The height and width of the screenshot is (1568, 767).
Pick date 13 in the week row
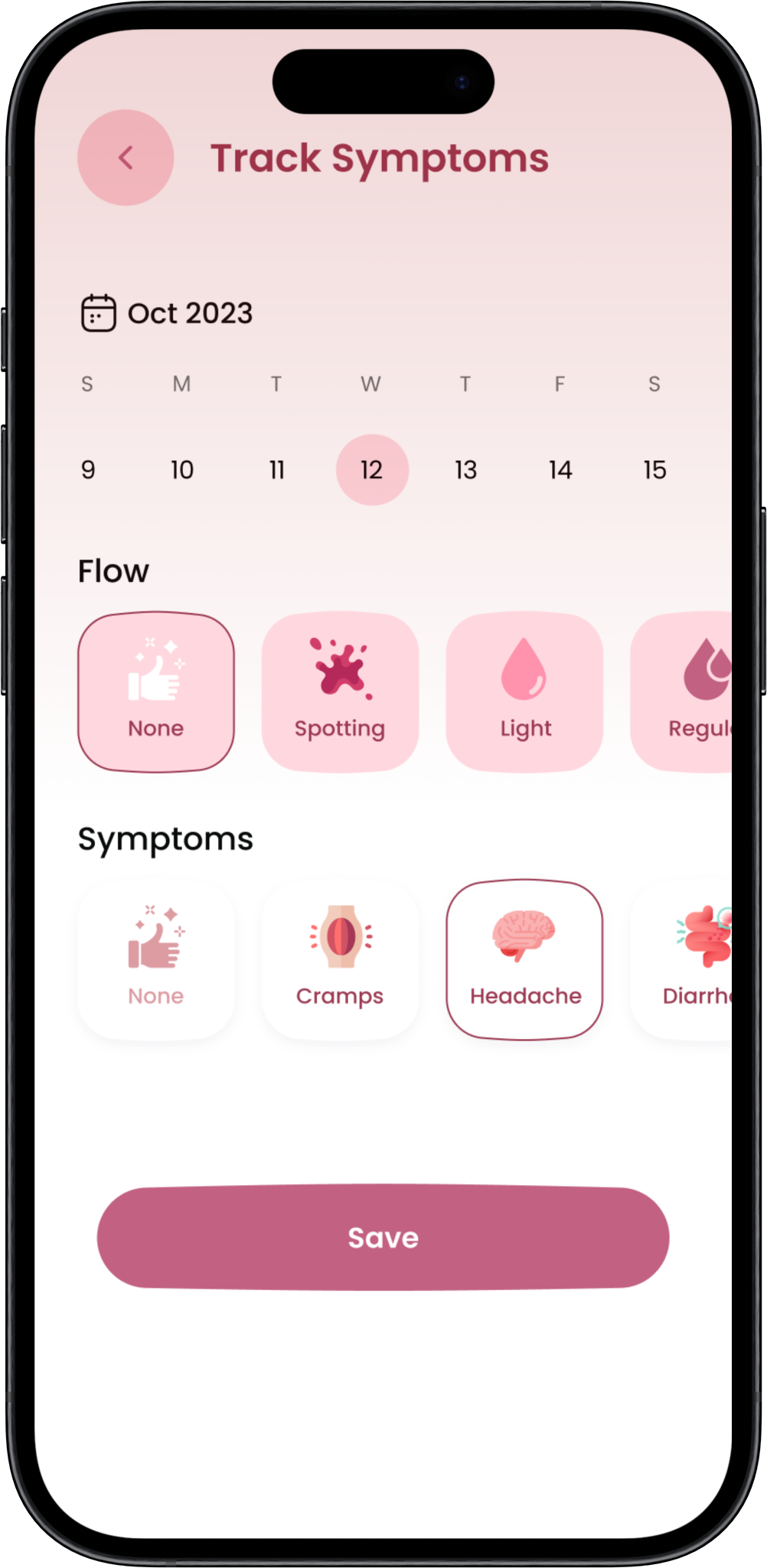(x=465, y=469)
